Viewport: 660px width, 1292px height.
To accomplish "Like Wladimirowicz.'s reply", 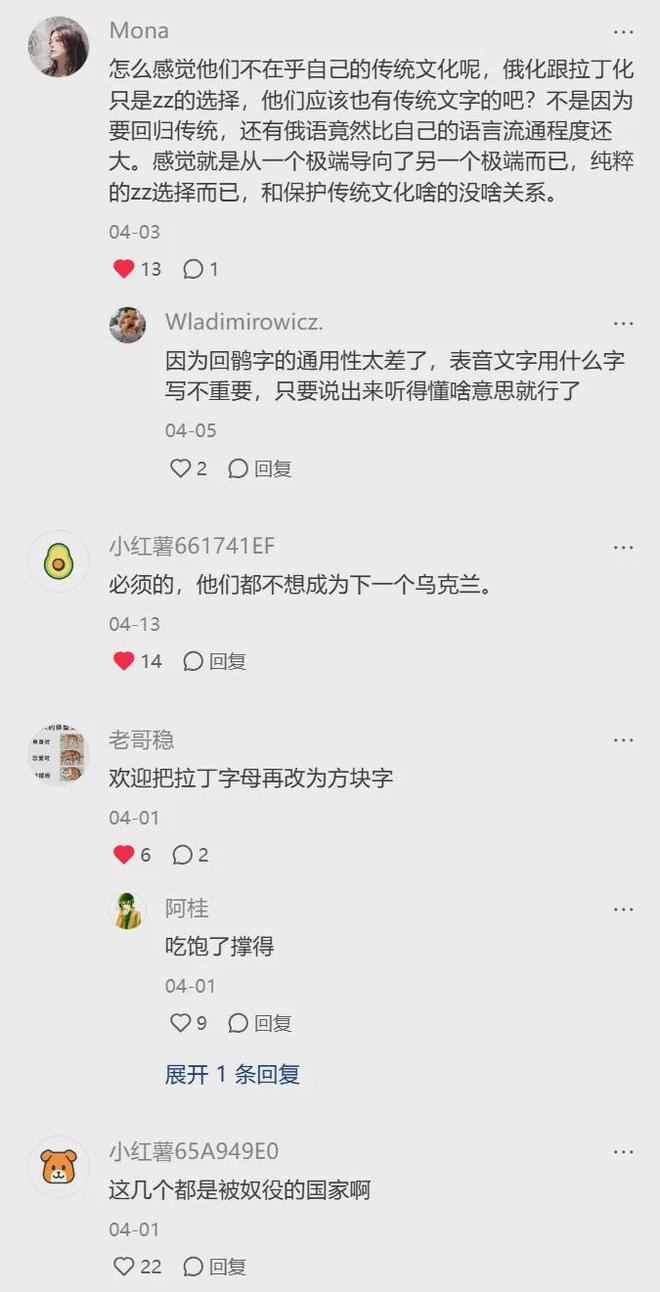I will click(x=180, y=468).
